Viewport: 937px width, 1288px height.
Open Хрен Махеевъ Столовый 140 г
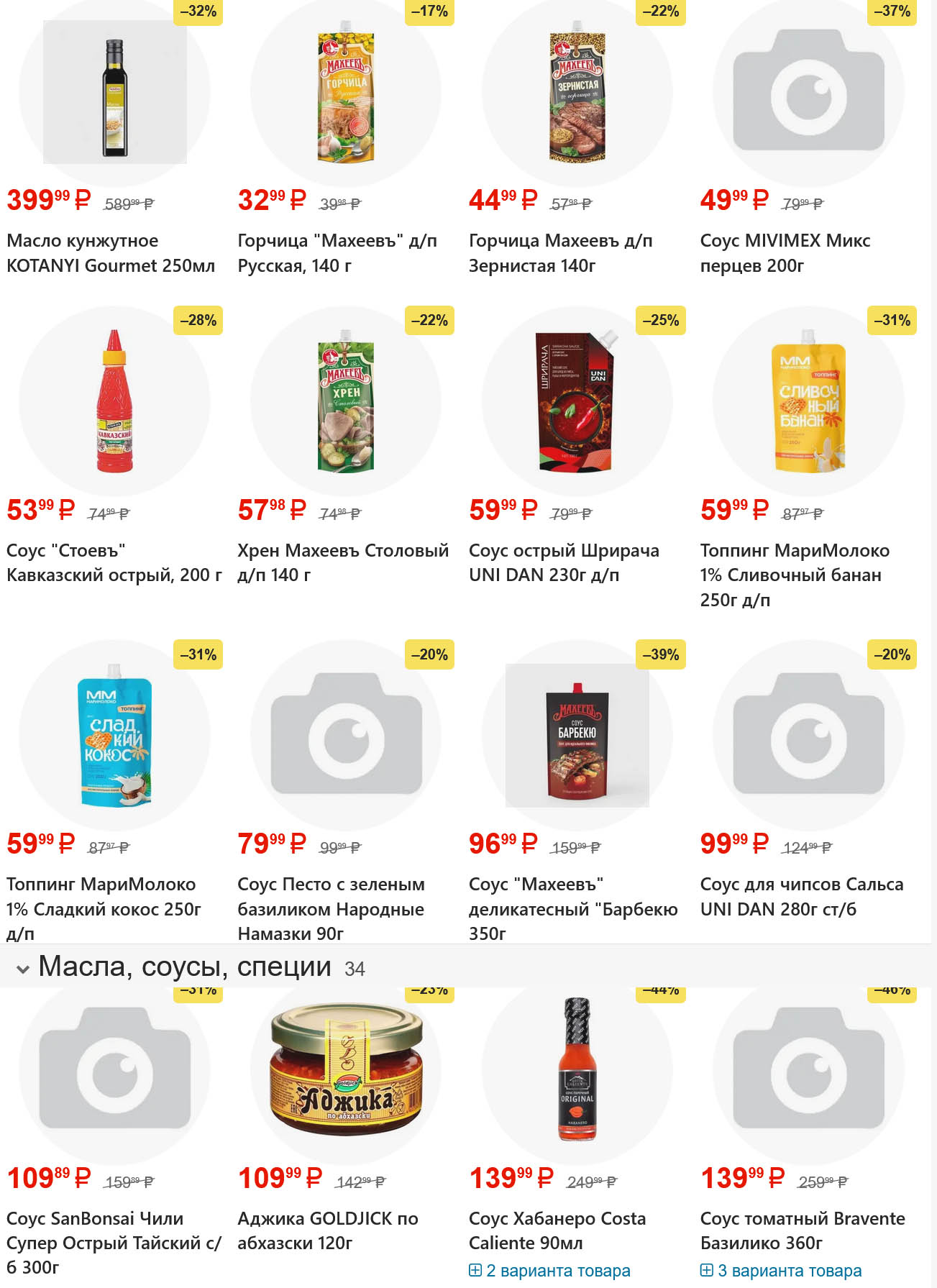pyautogui.click(x=342, y=562)
